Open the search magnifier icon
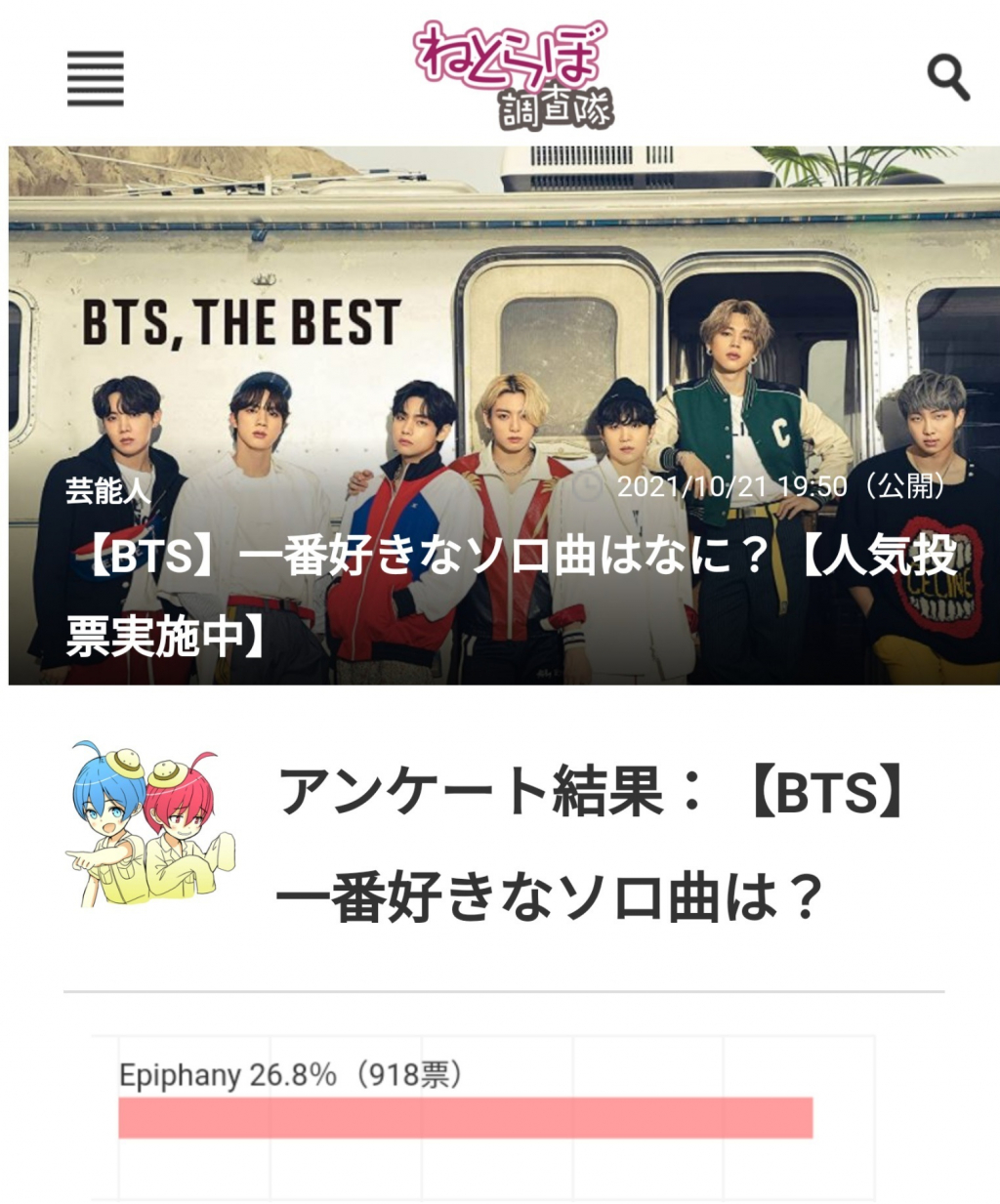1000x1204 pixels. [x=946, y=77]
